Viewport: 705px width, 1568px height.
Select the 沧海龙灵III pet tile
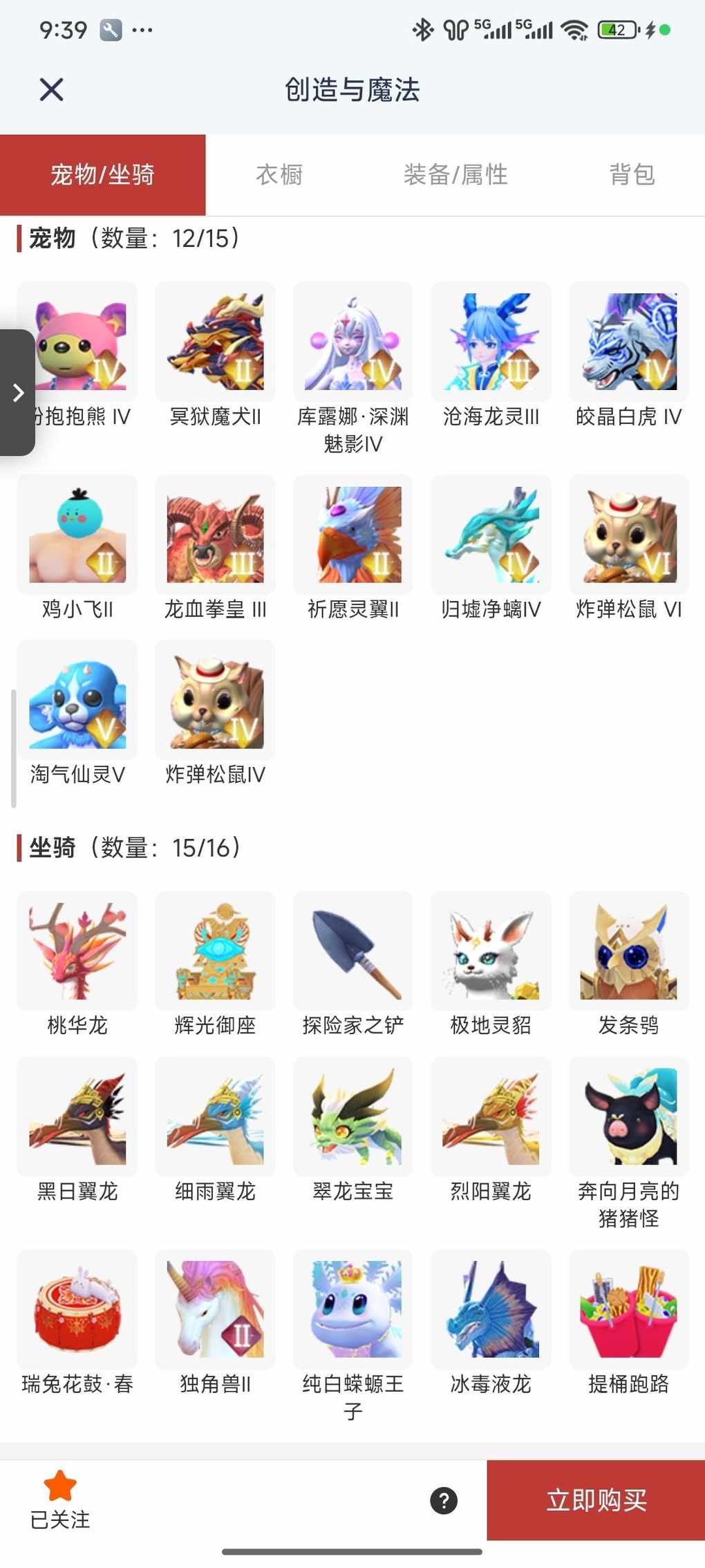click(491, 342)
